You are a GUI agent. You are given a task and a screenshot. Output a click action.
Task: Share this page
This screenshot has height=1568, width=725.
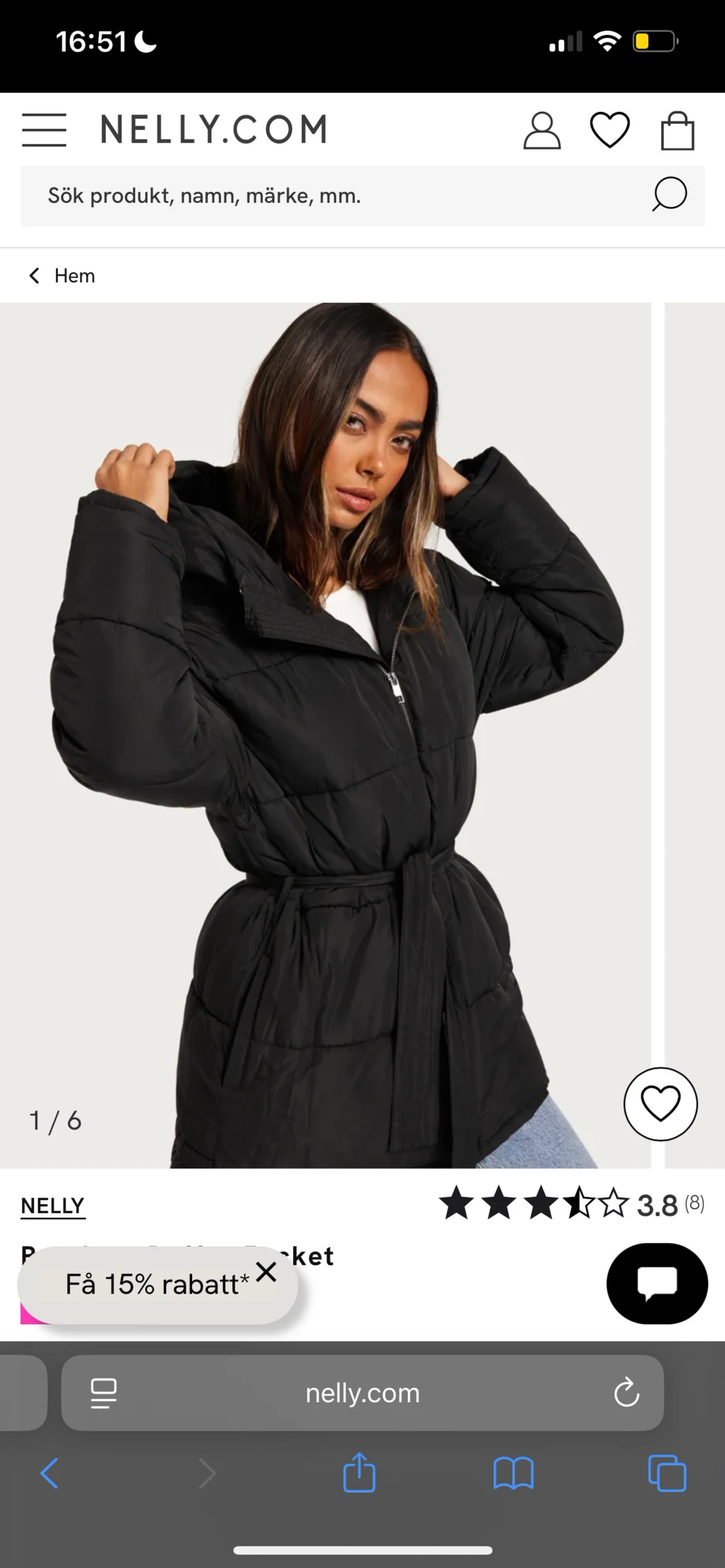[359, 1473]
